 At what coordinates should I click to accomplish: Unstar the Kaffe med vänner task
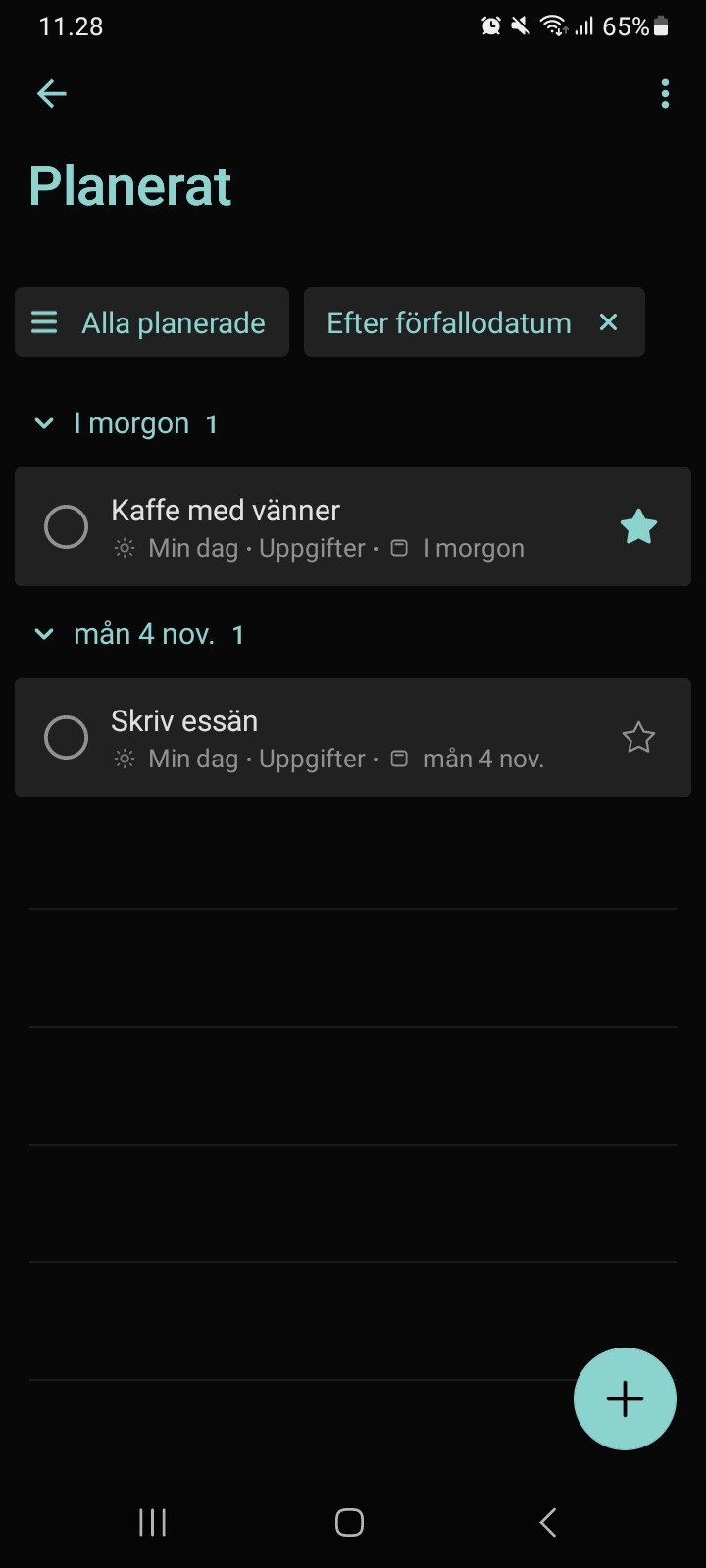pos(638,527)
